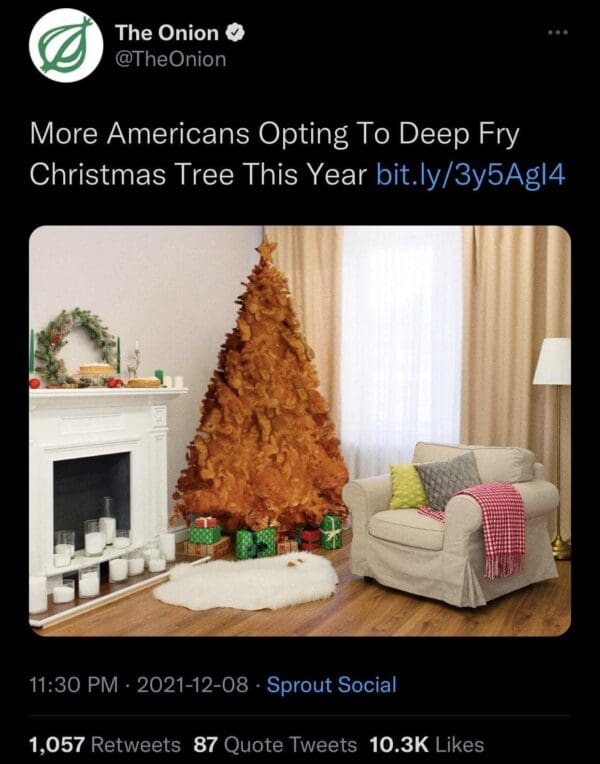Follow the bit.ly/3y5AgI4 link
Image resolution: width=600 pixels, height=764 pixels.
(x=469, y=174)
